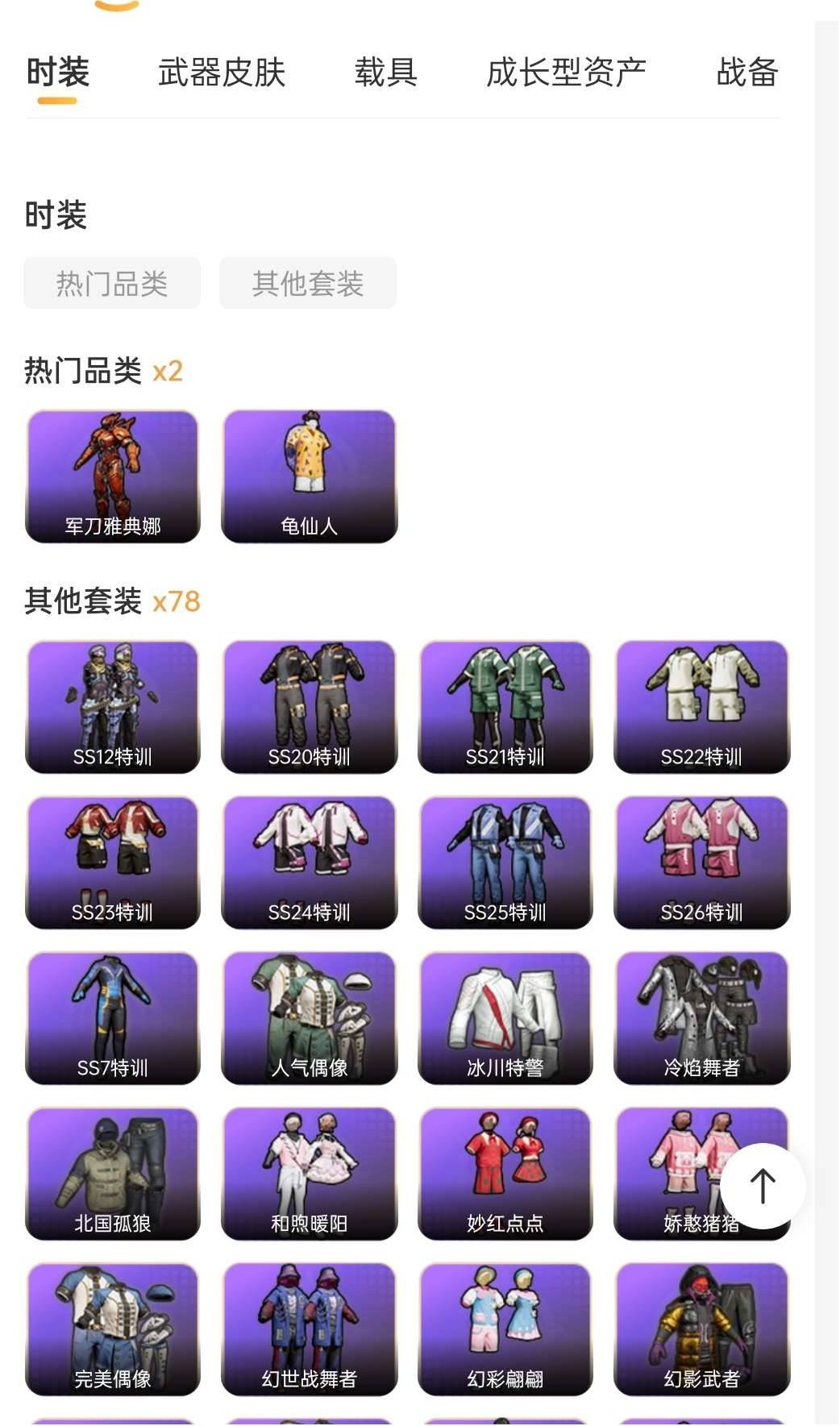The image size is (840, 1426).
Task: Switch to the 成长型资产 tab
Action: [x=567, y=73]
